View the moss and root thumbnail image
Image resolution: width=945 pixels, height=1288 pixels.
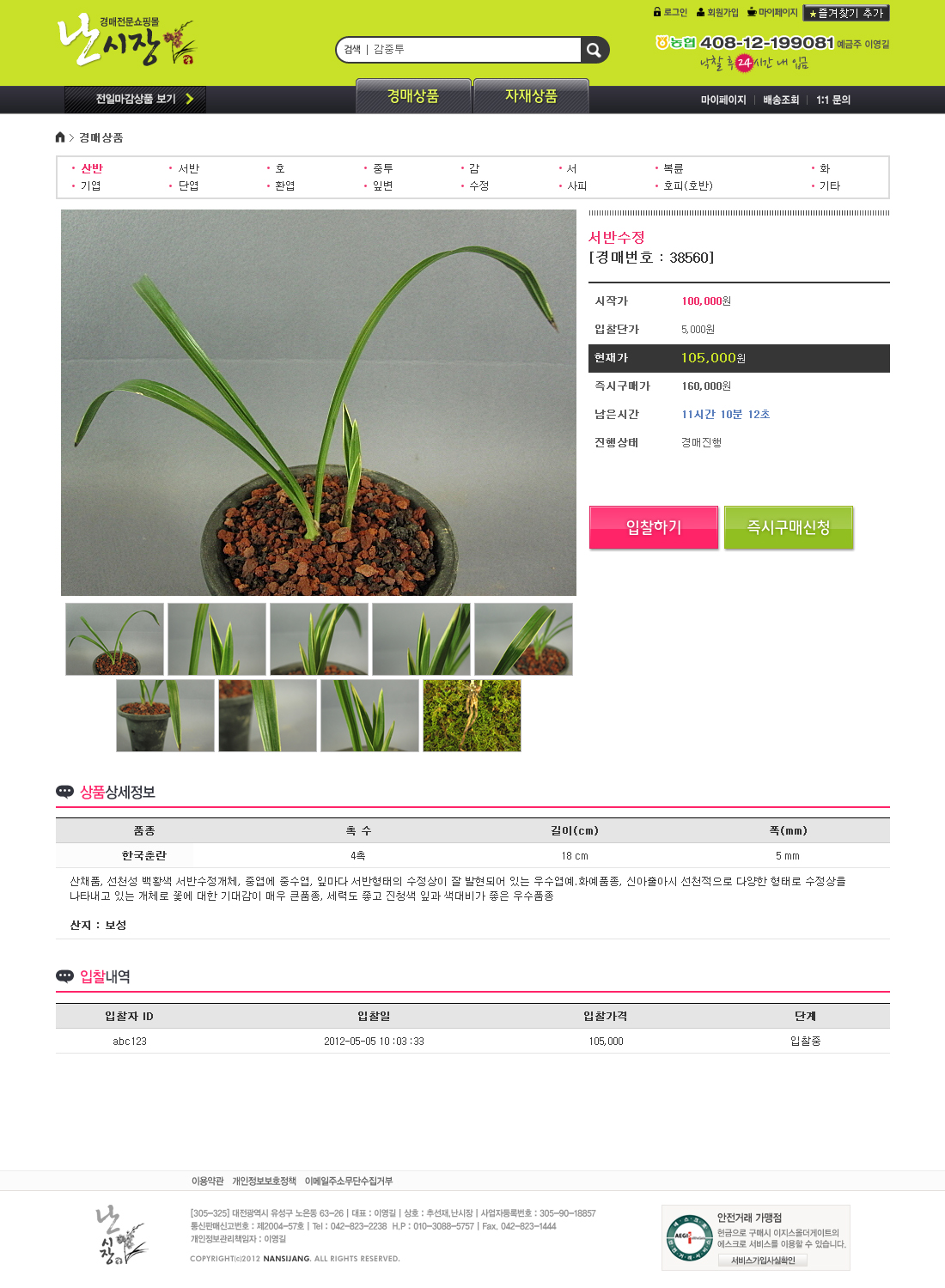pyautogui.click(x=472, y=715)
